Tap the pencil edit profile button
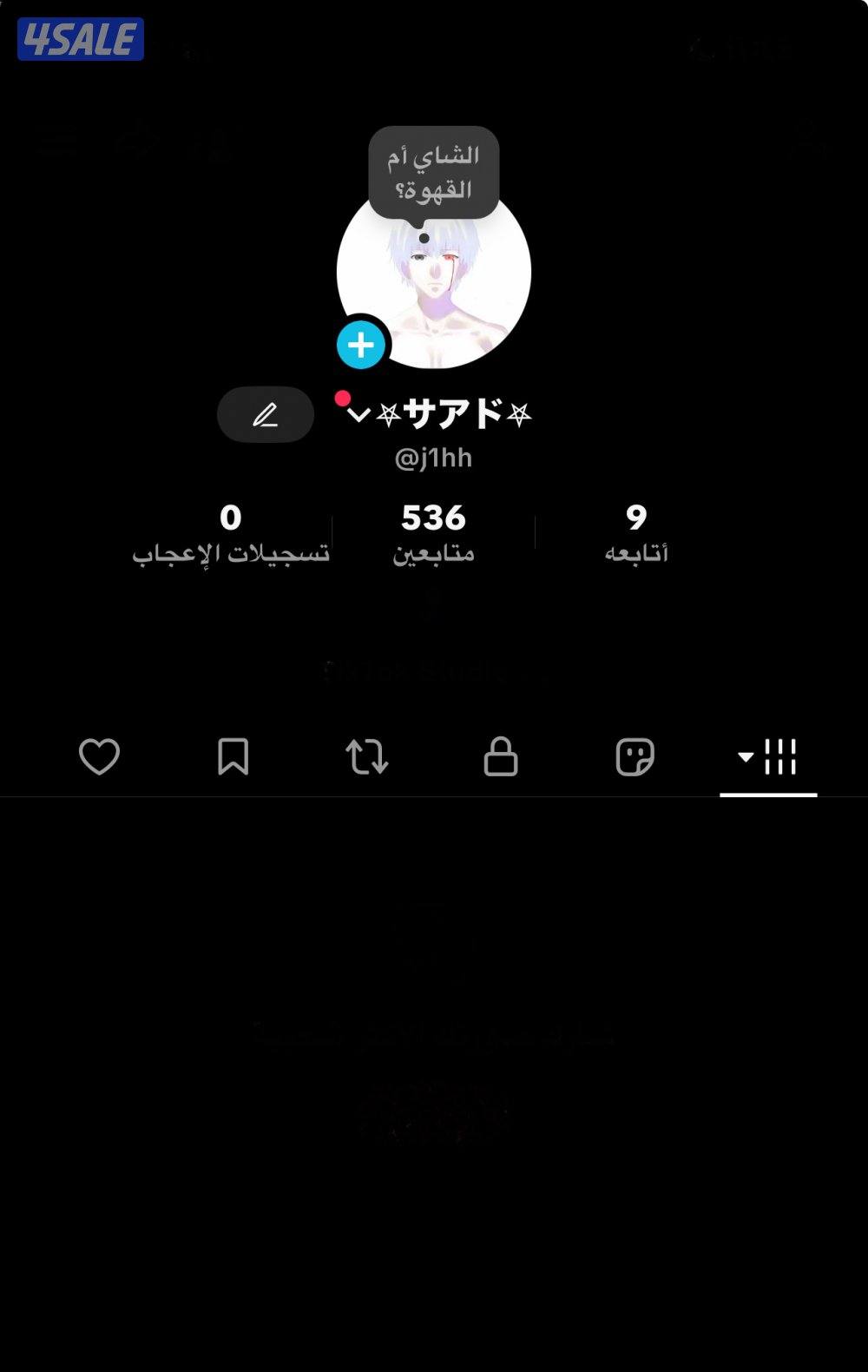The image size is (868, 1372). [266, 415]
